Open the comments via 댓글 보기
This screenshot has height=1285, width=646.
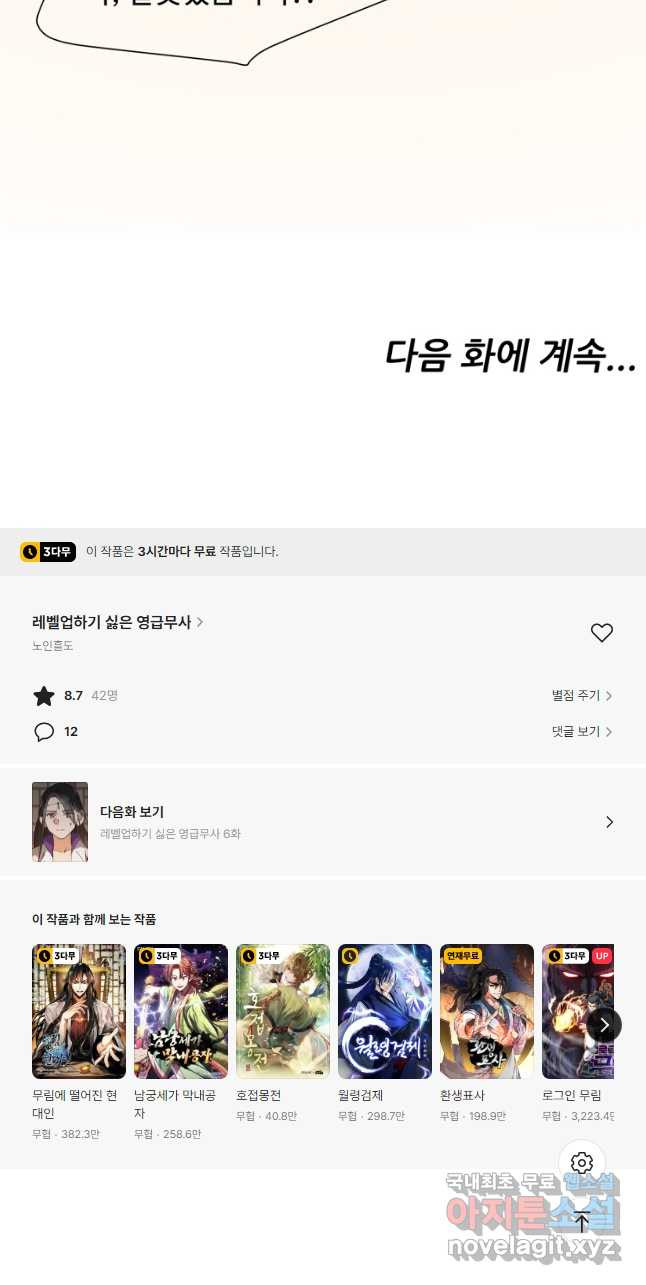click(x=581, y=732)
